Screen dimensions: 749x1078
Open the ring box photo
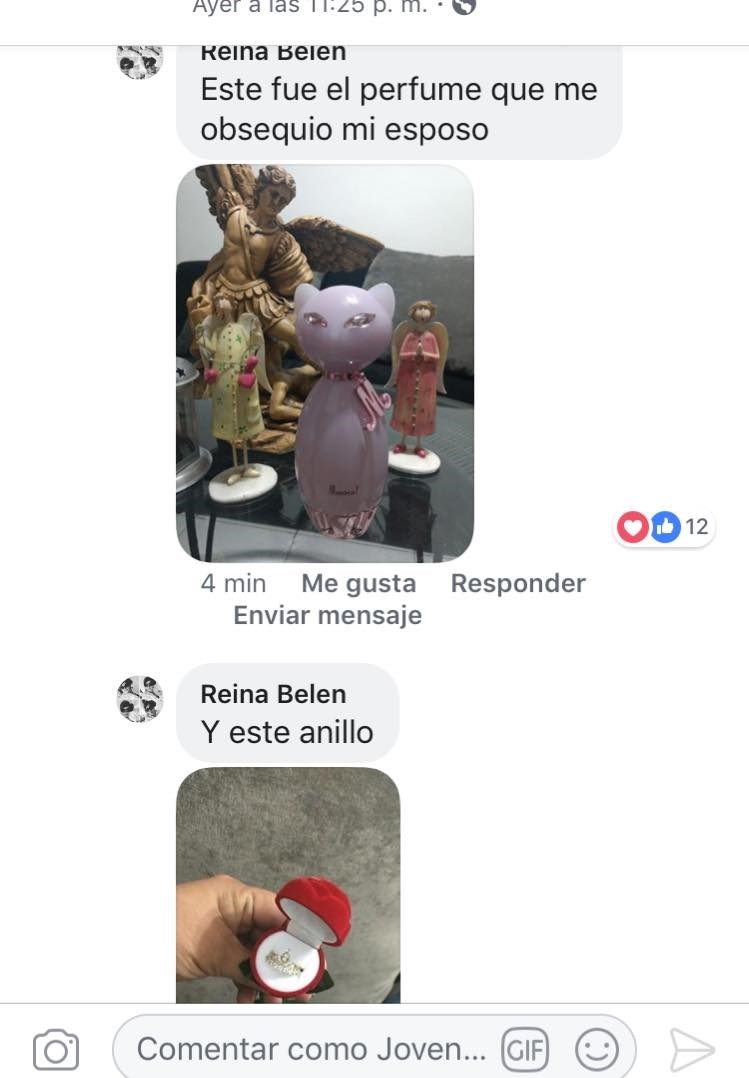pyautogui.click(x=288, y=885)
